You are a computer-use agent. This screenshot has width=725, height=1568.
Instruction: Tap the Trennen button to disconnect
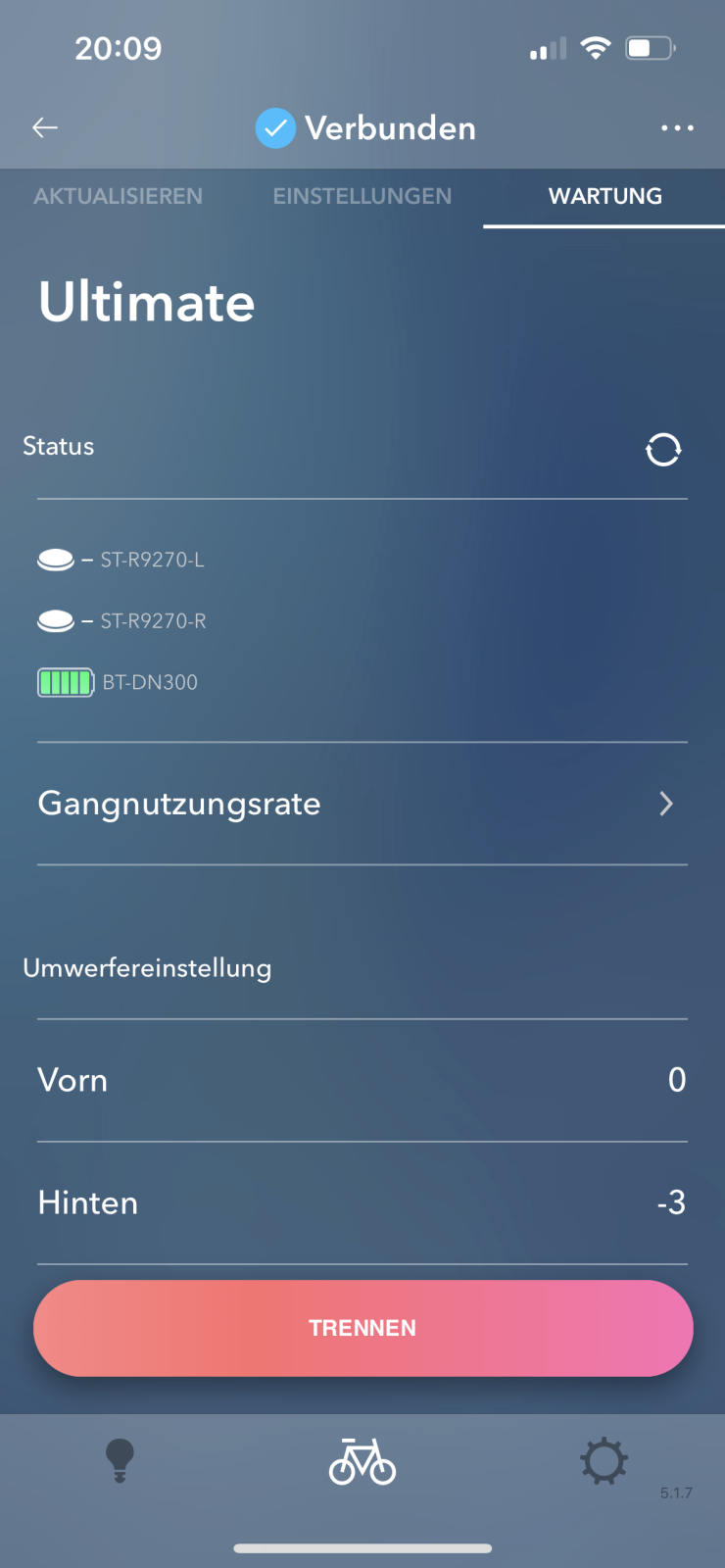pyautogui.click(x=362, y=1328)
